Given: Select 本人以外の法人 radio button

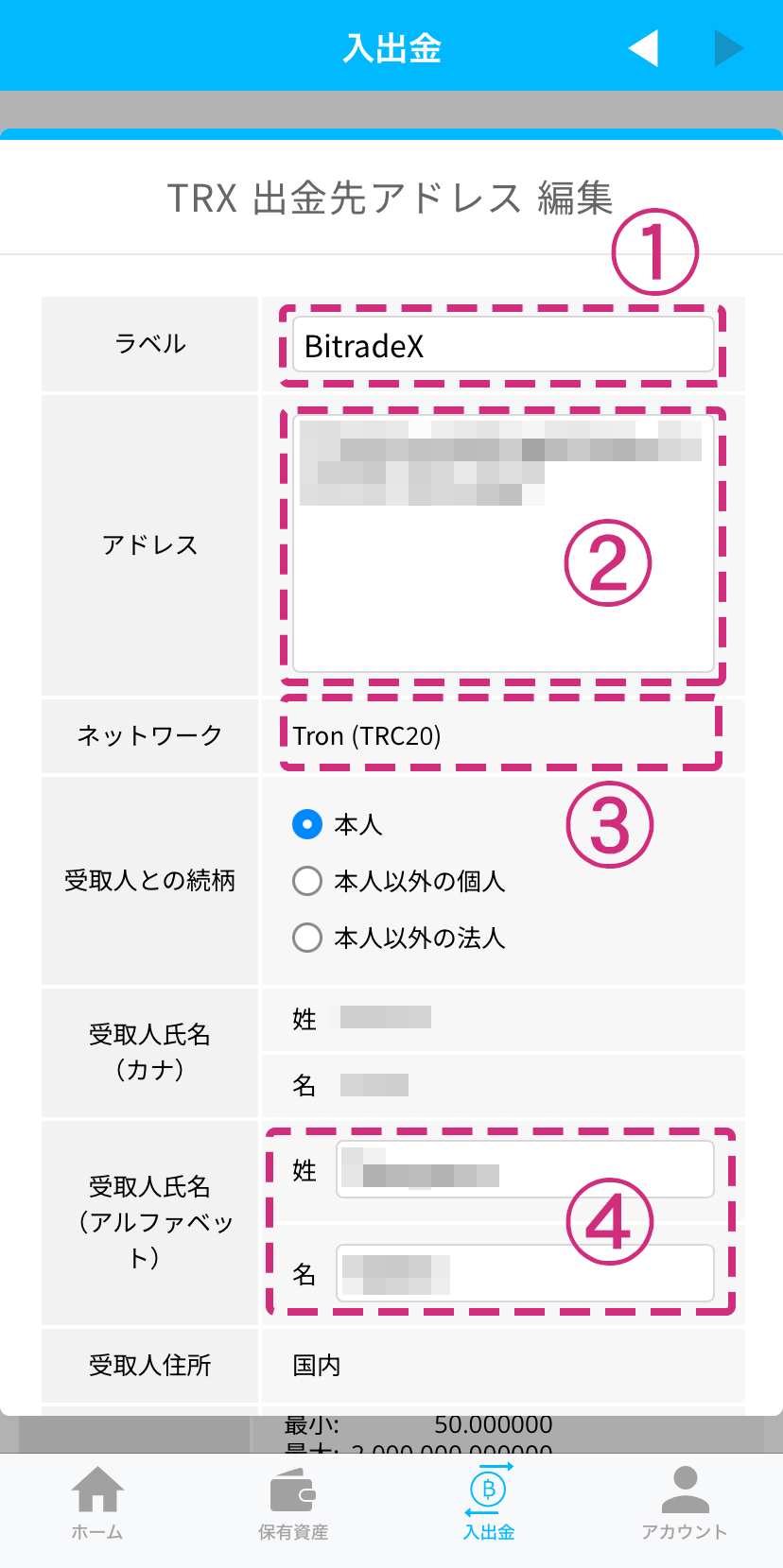Looking at the screenshot, I should (x=307, y=938).
